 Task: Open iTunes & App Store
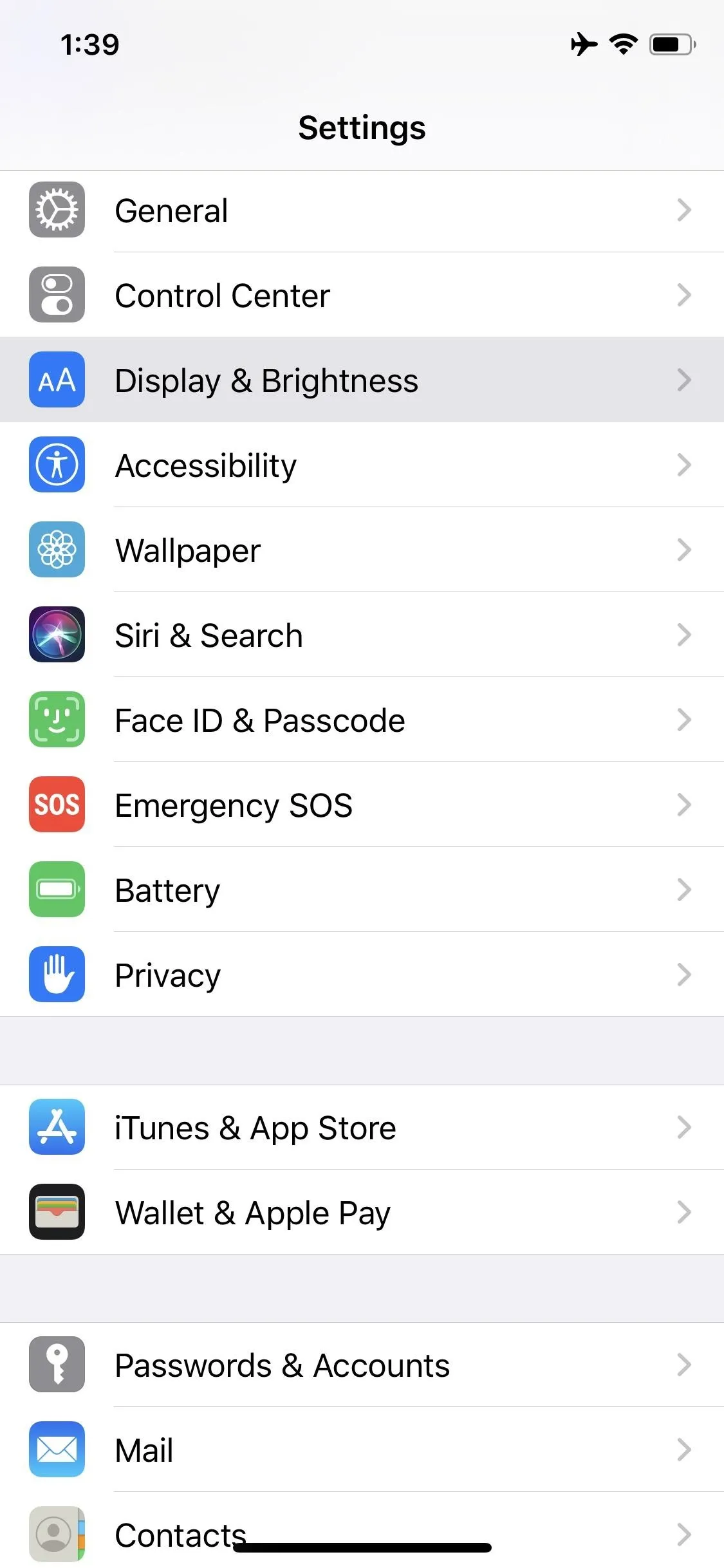(362, 1127)
